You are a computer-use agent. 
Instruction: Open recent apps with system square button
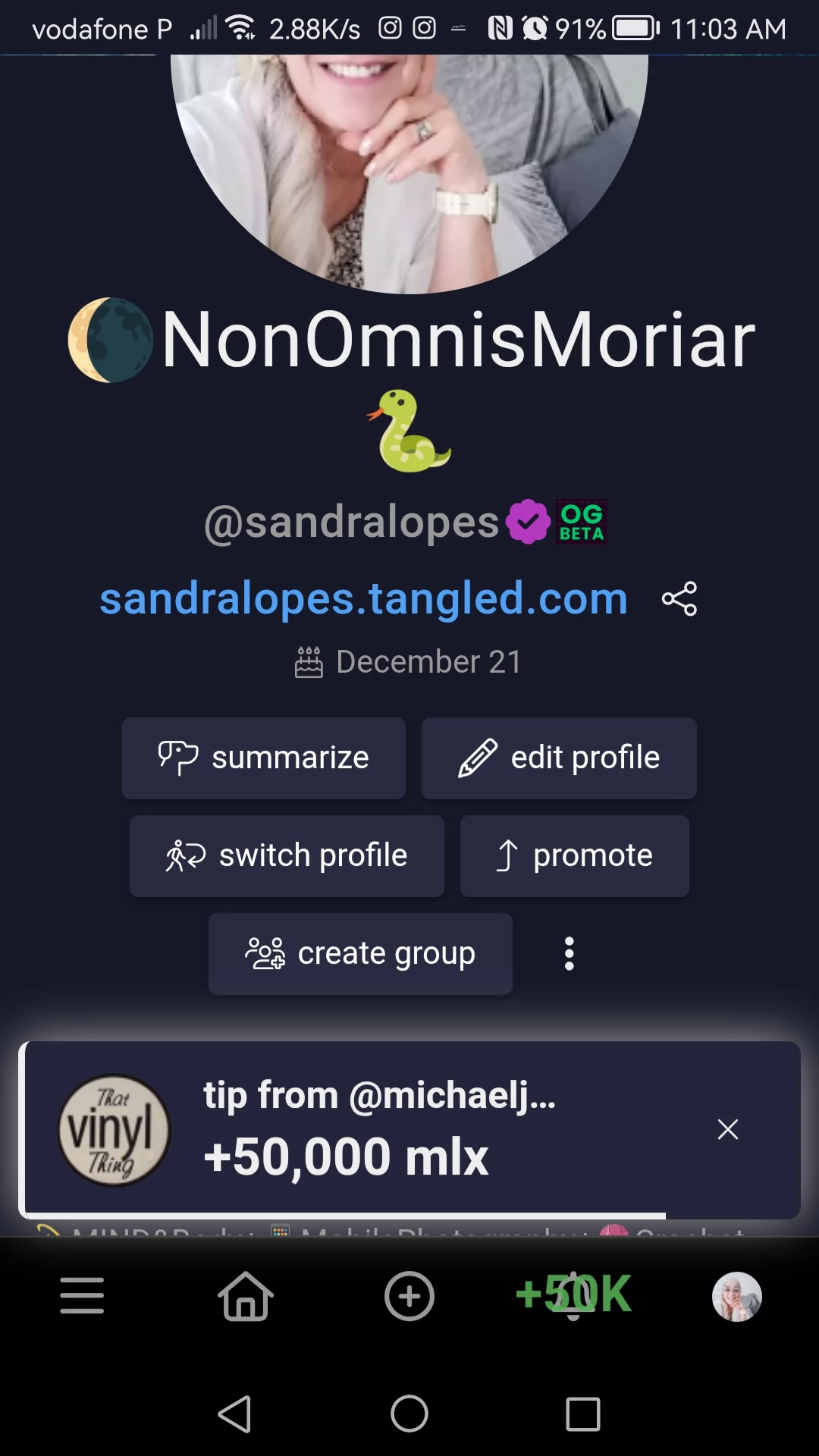[583, 1414]
